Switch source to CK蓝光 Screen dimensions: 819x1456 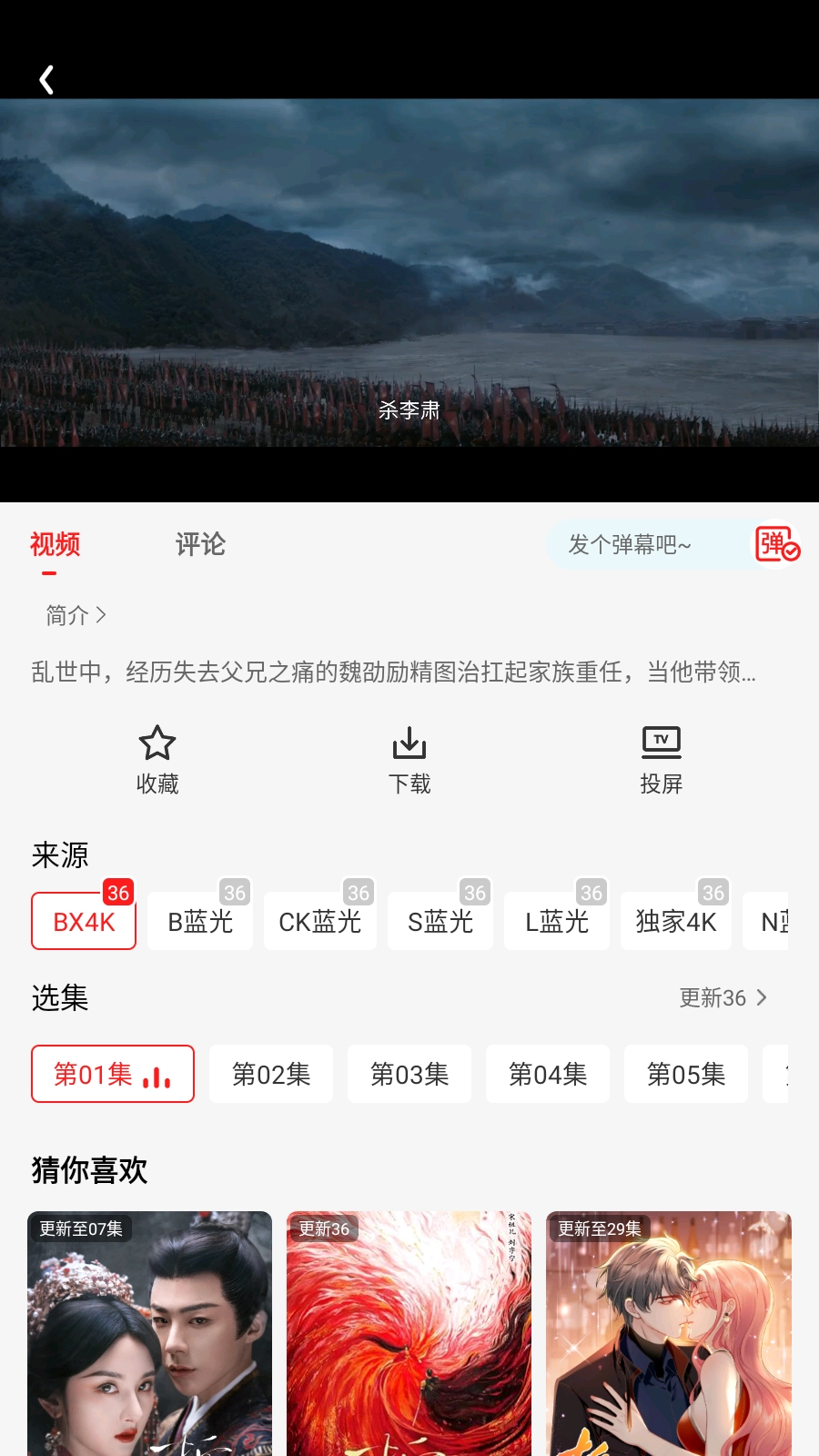320,921
